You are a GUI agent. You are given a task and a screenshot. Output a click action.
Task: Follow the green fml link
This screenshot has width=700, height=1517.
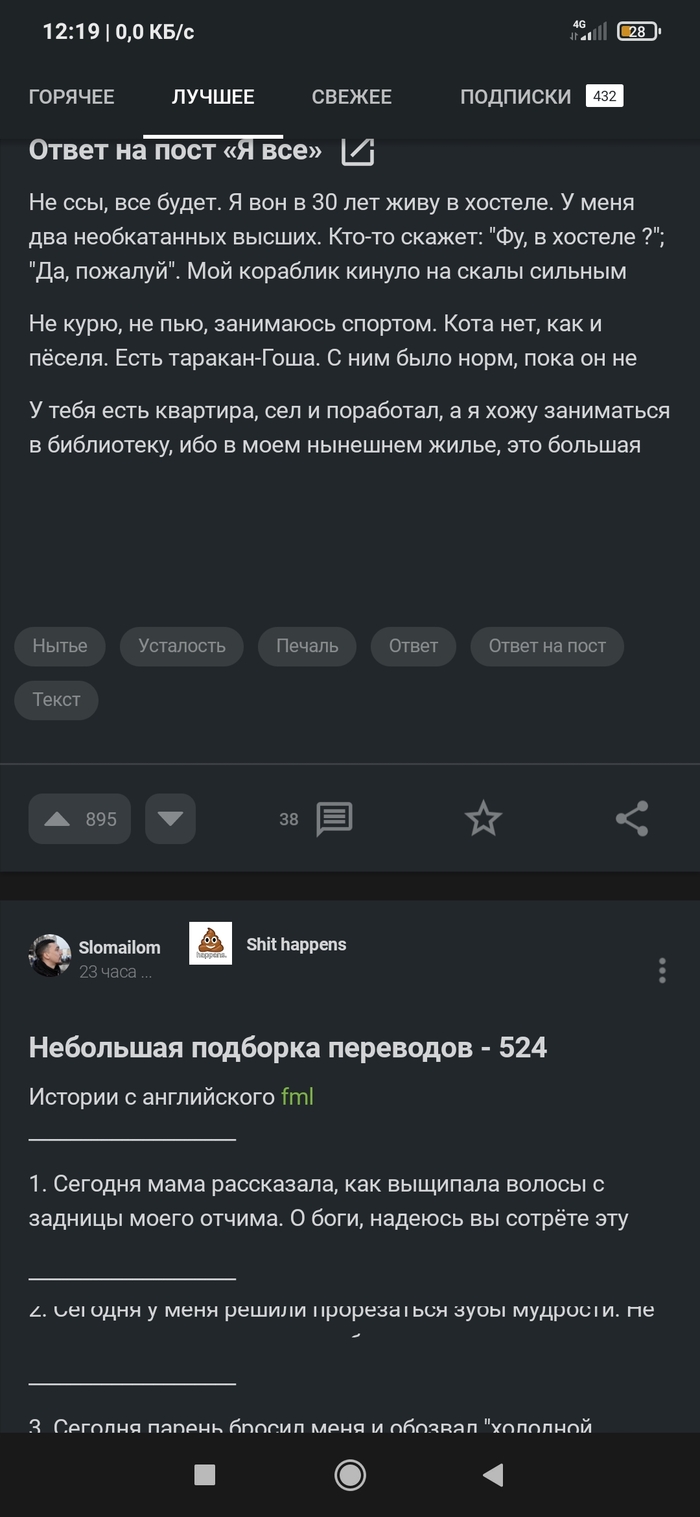click(x=297, y=1097)
